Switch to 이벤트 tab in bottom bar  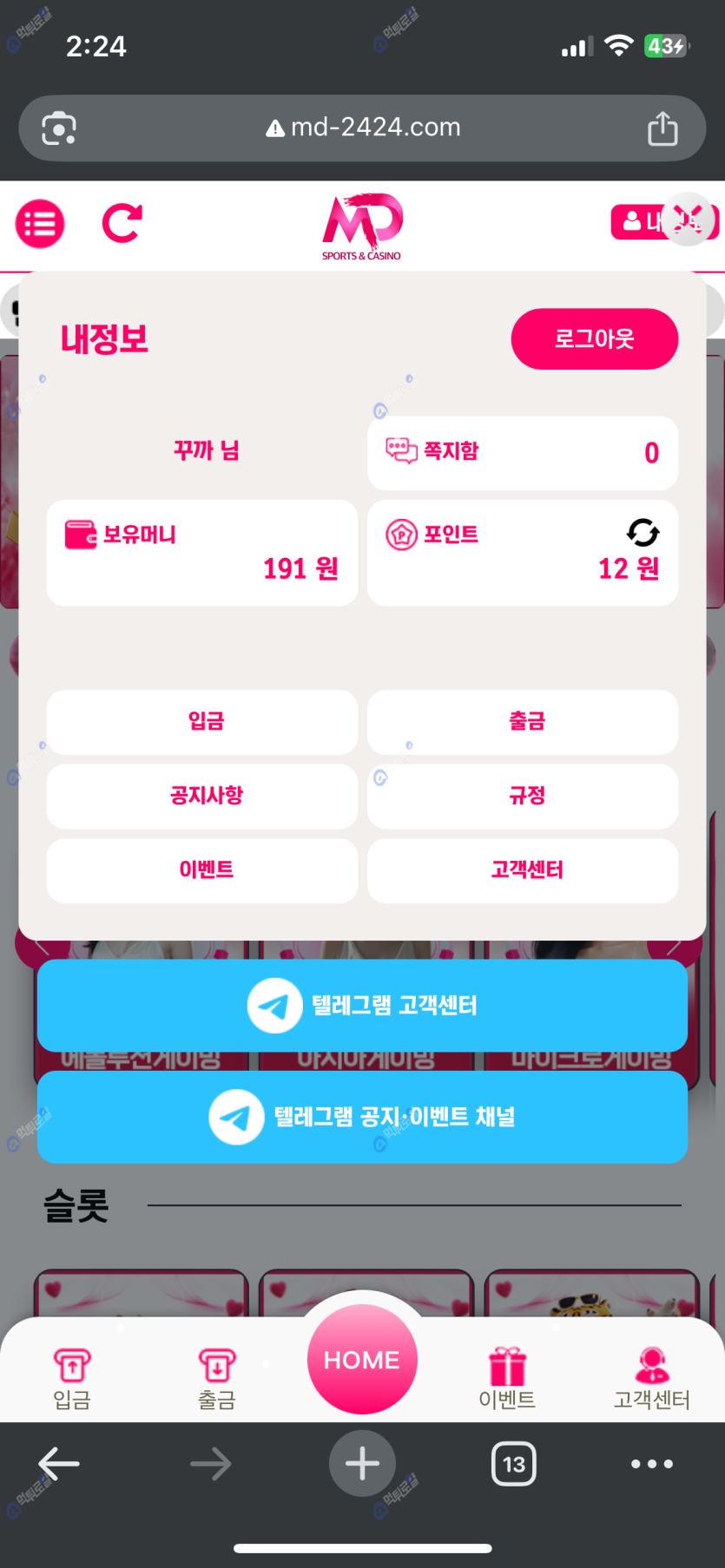[x=507, y=1377]
